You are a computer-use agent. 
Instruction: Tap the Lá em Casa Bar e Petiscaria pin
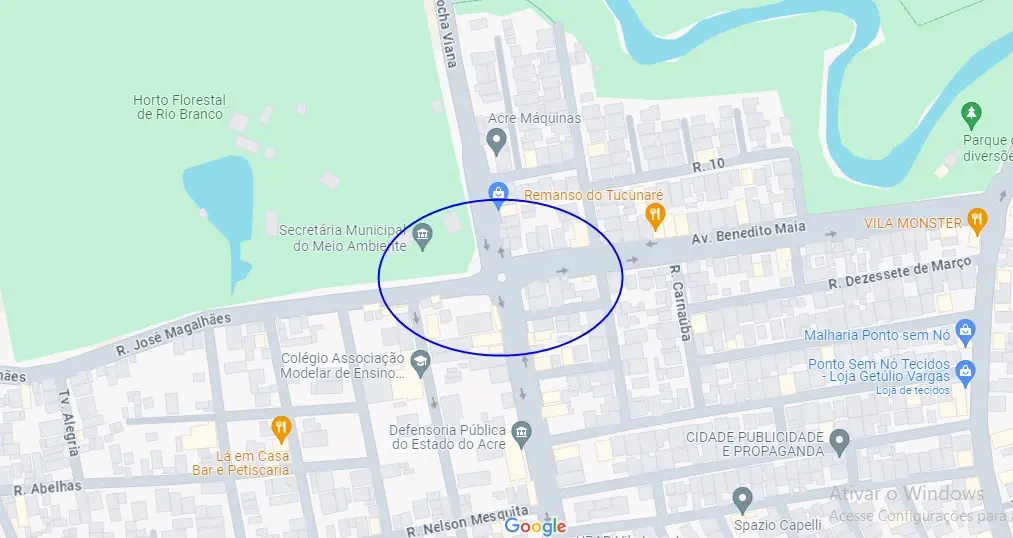pyautogui.click(x=281, y=429)
